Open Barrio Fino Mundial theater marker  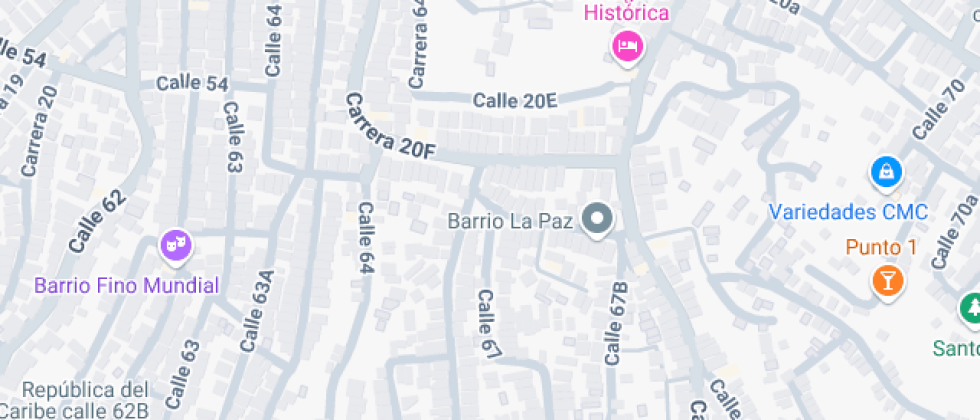click(x=176, y=244)
